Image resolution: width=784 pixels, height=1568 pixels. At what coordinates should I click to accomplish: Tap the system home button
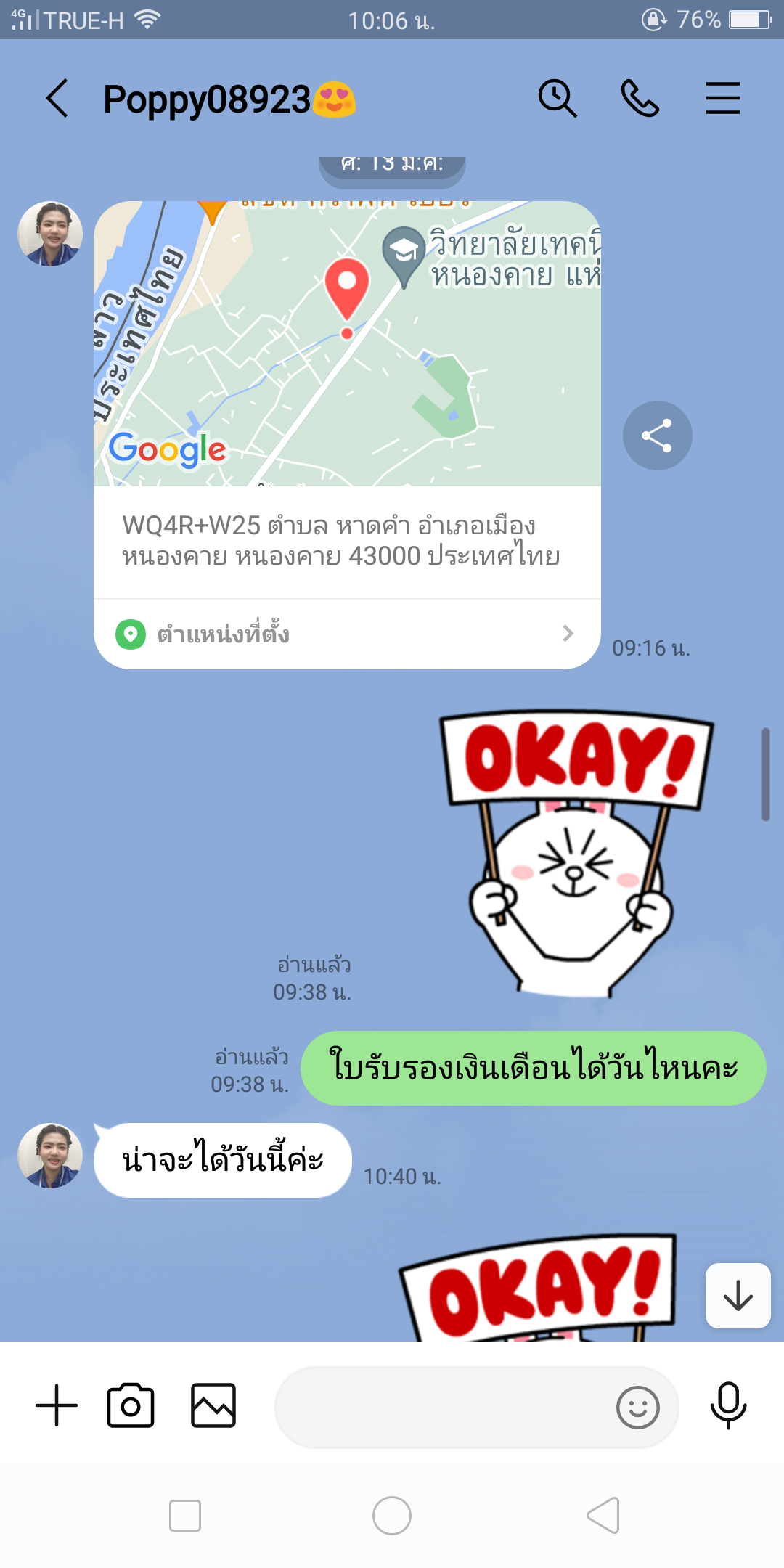[392, 1516]
